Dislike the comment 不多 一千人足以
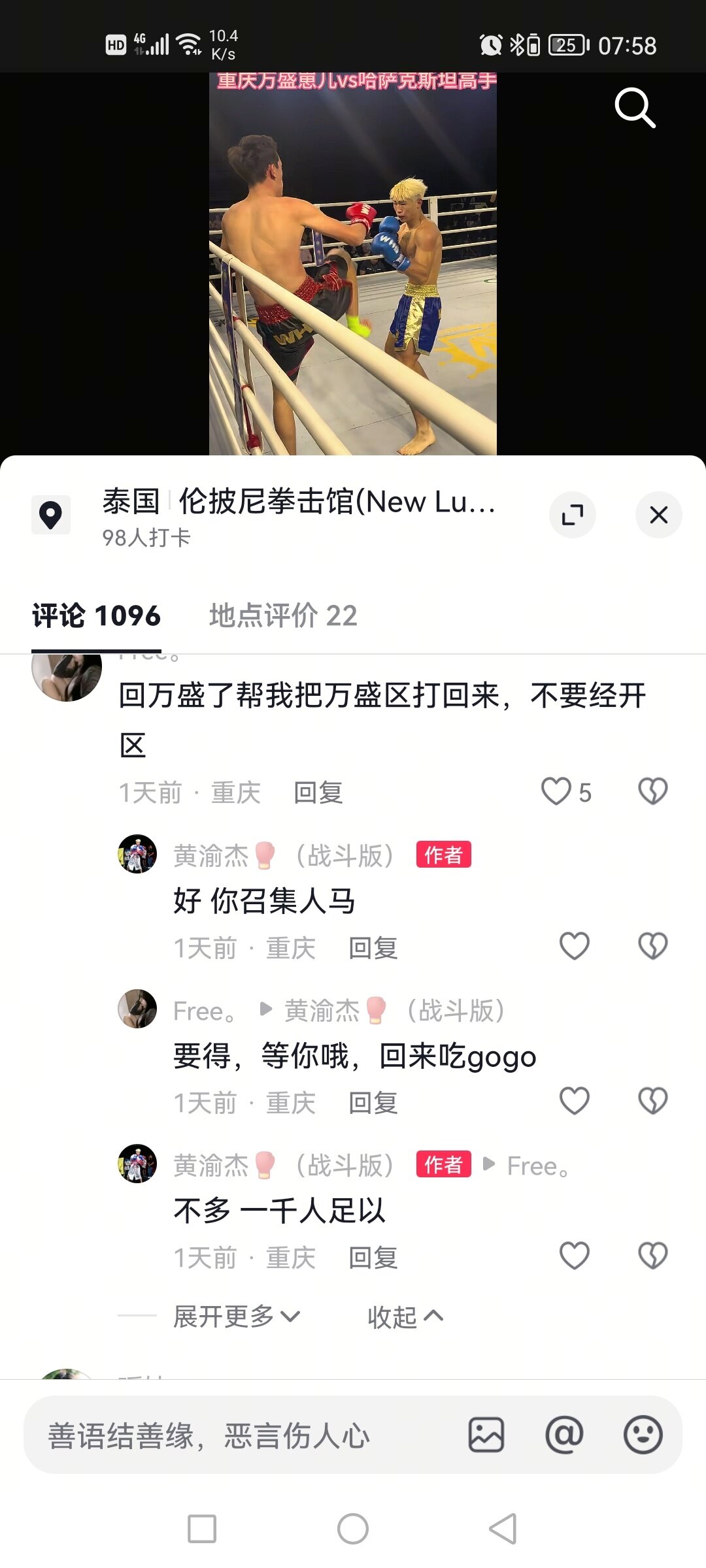The image size is (706, 1568). click(652, 1256)
